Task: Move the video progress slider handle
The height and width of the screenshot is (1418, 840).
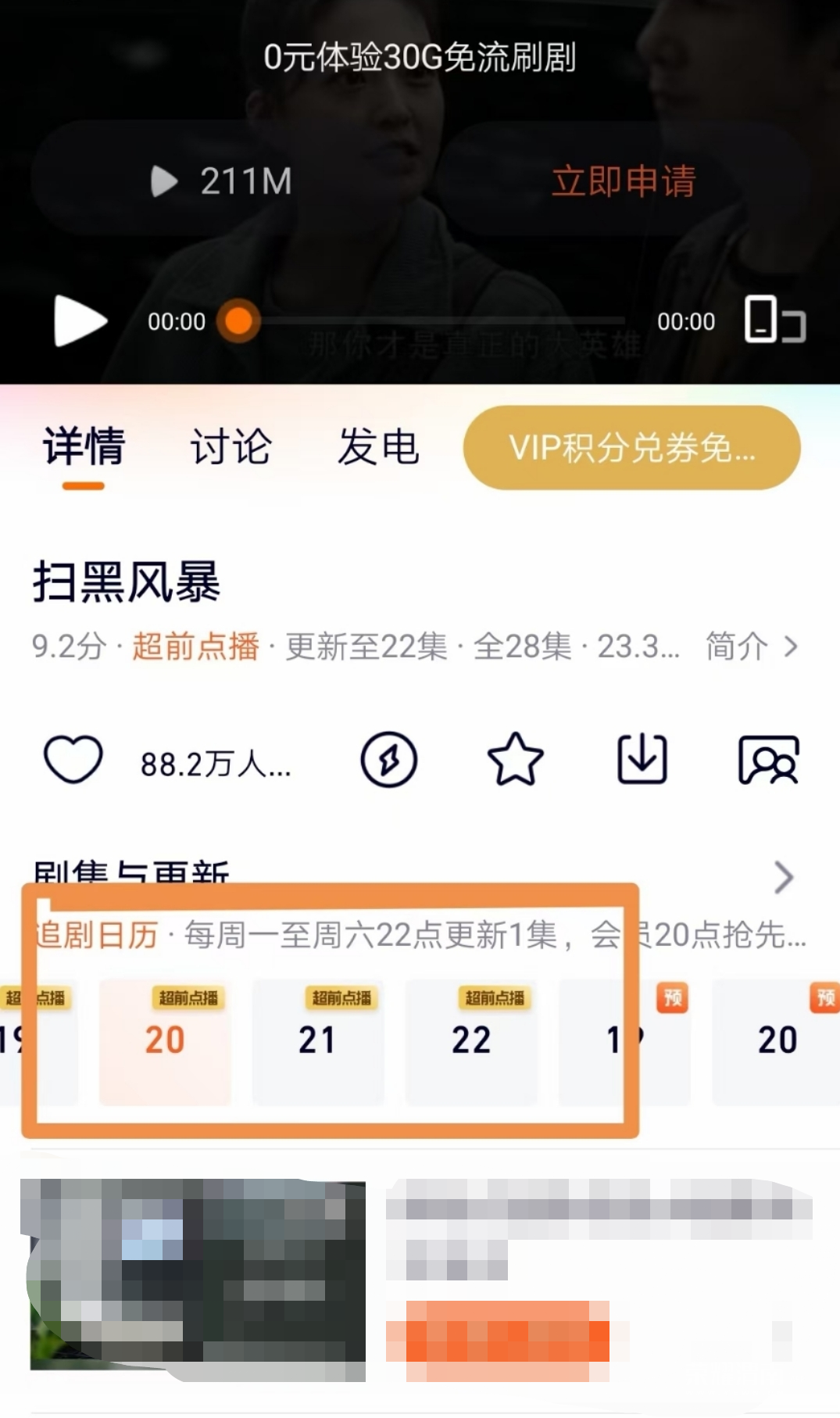Action: tap(238, 320)
